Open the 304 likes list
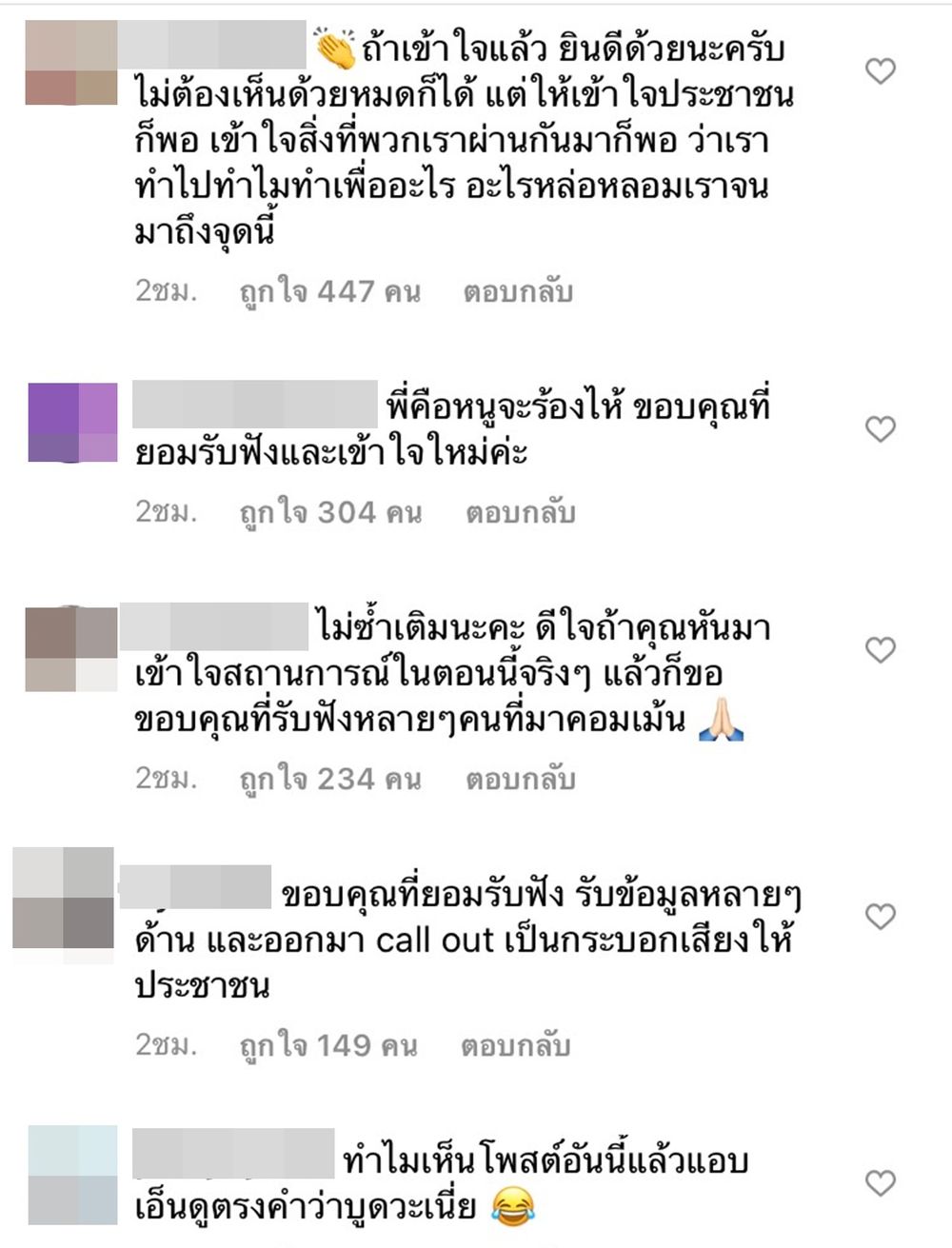Viewport: 952px width, 1248px height. point(329,513)
